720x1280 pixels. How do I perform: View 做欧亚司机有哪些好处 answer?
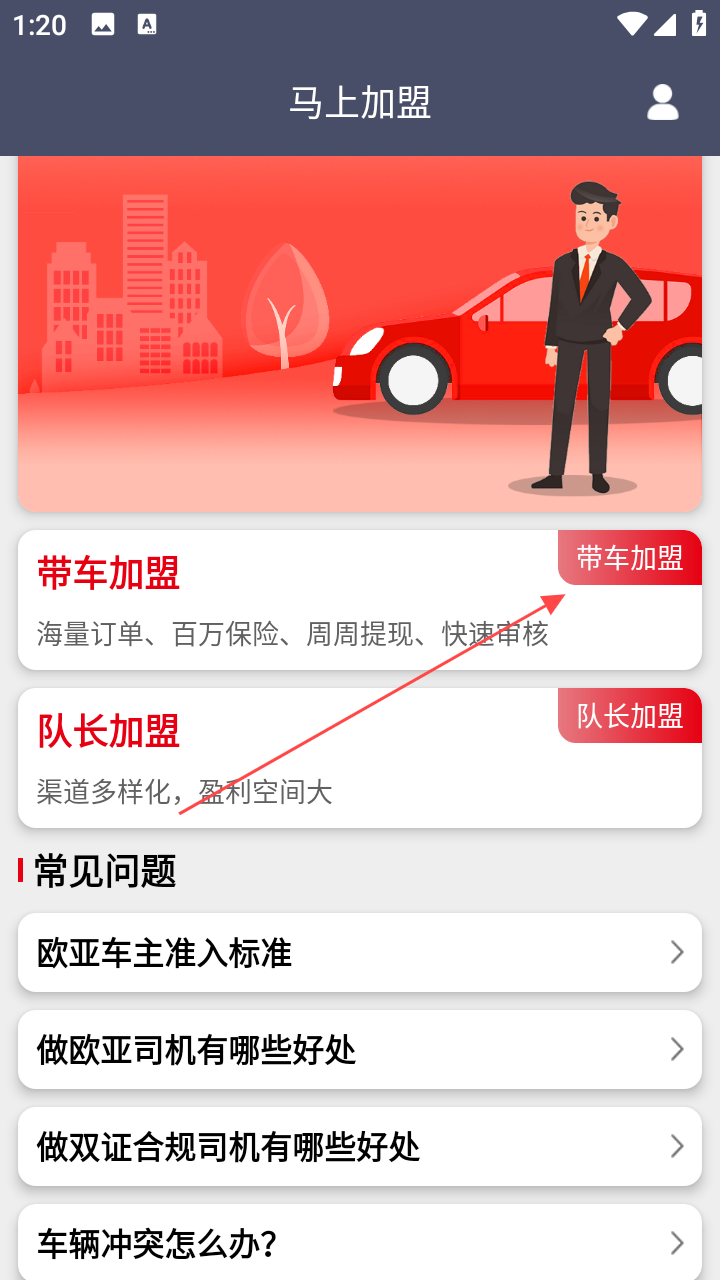pos(359,1050)
